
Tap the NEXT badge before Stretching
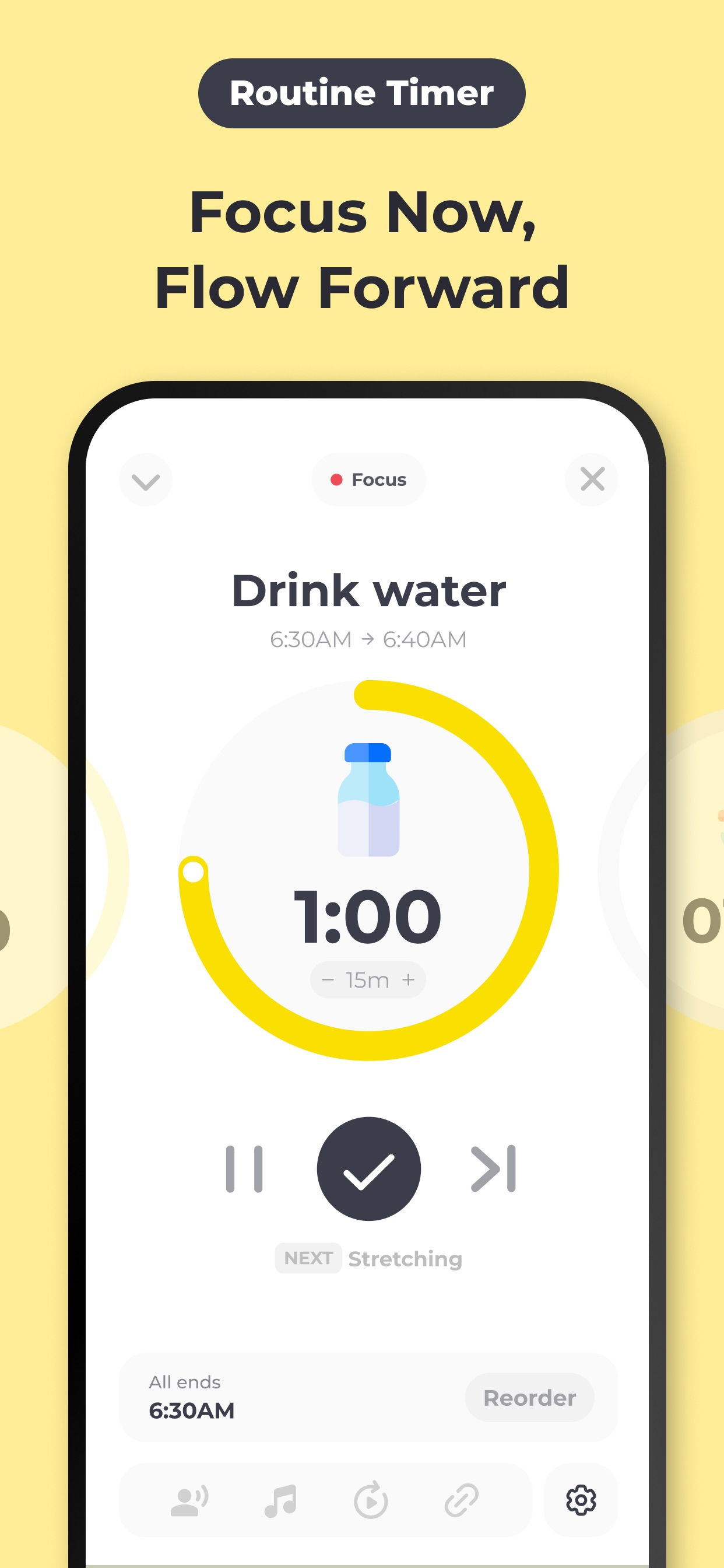308,1258
